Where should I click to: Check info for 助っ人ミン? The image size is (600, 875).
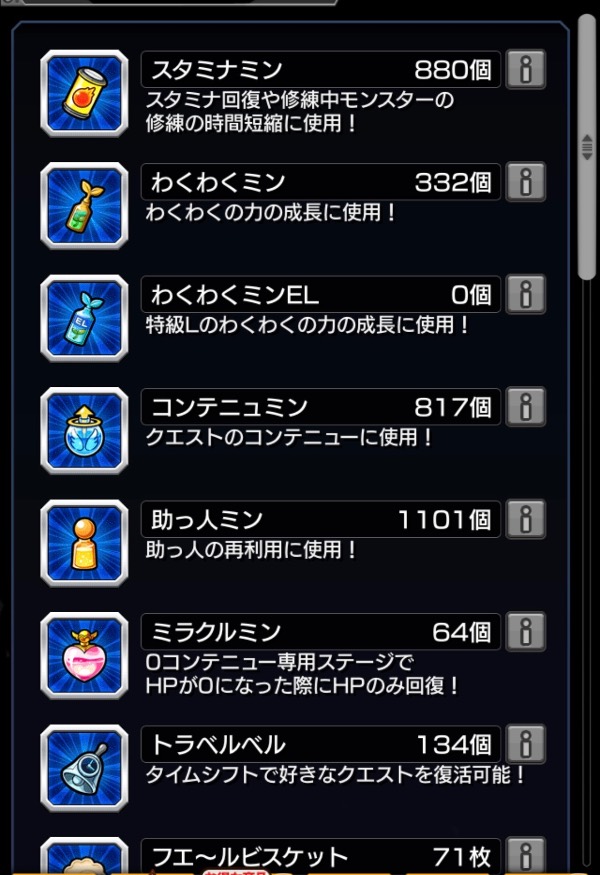click(x=526, y=519)
